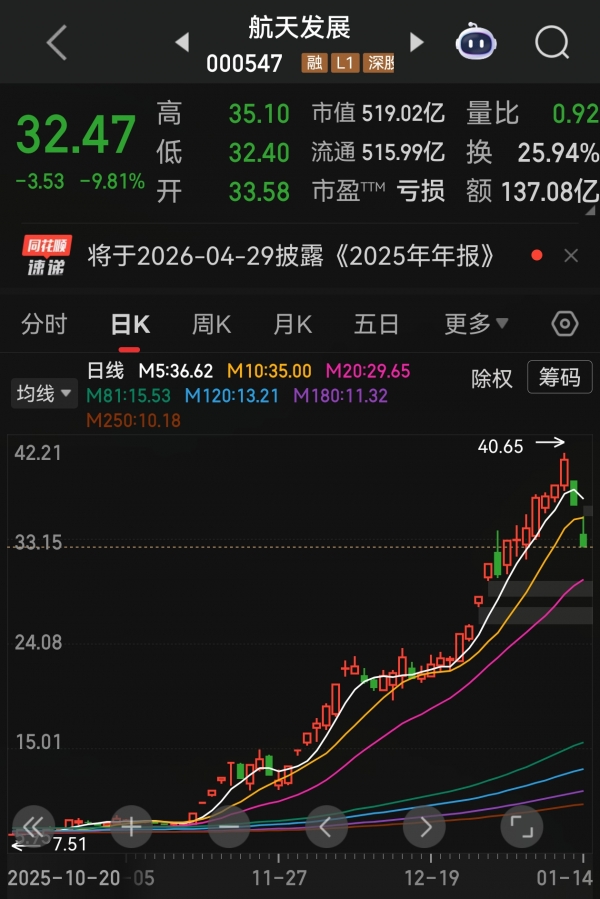Screen dimensions: 600x899
Task: Tap the 除权 adjustment option
Action: (x=492, y=378)
